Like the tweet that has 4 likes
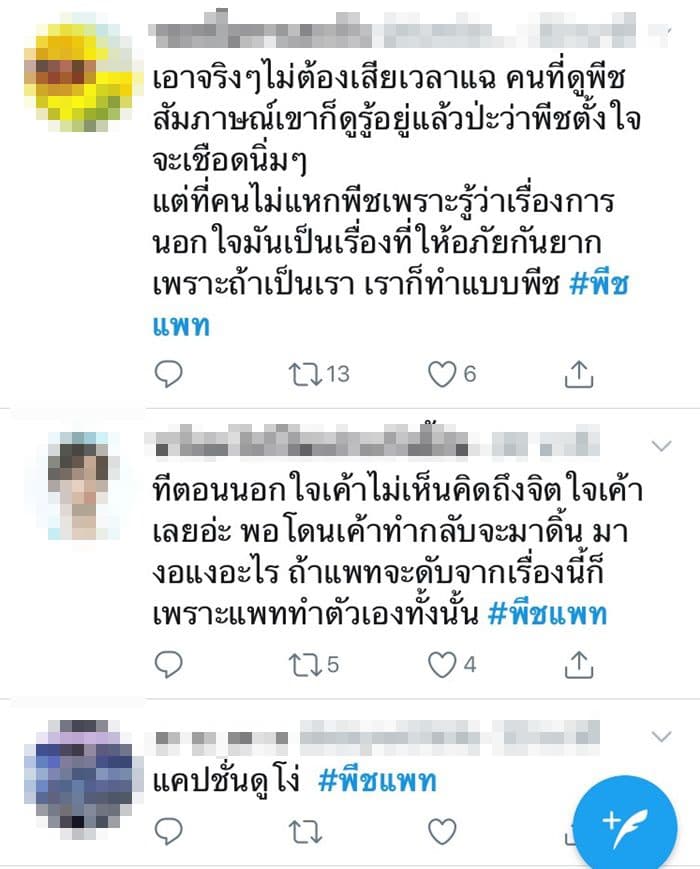The height and width of the screenshot is (869, 700). coord(441,663)
